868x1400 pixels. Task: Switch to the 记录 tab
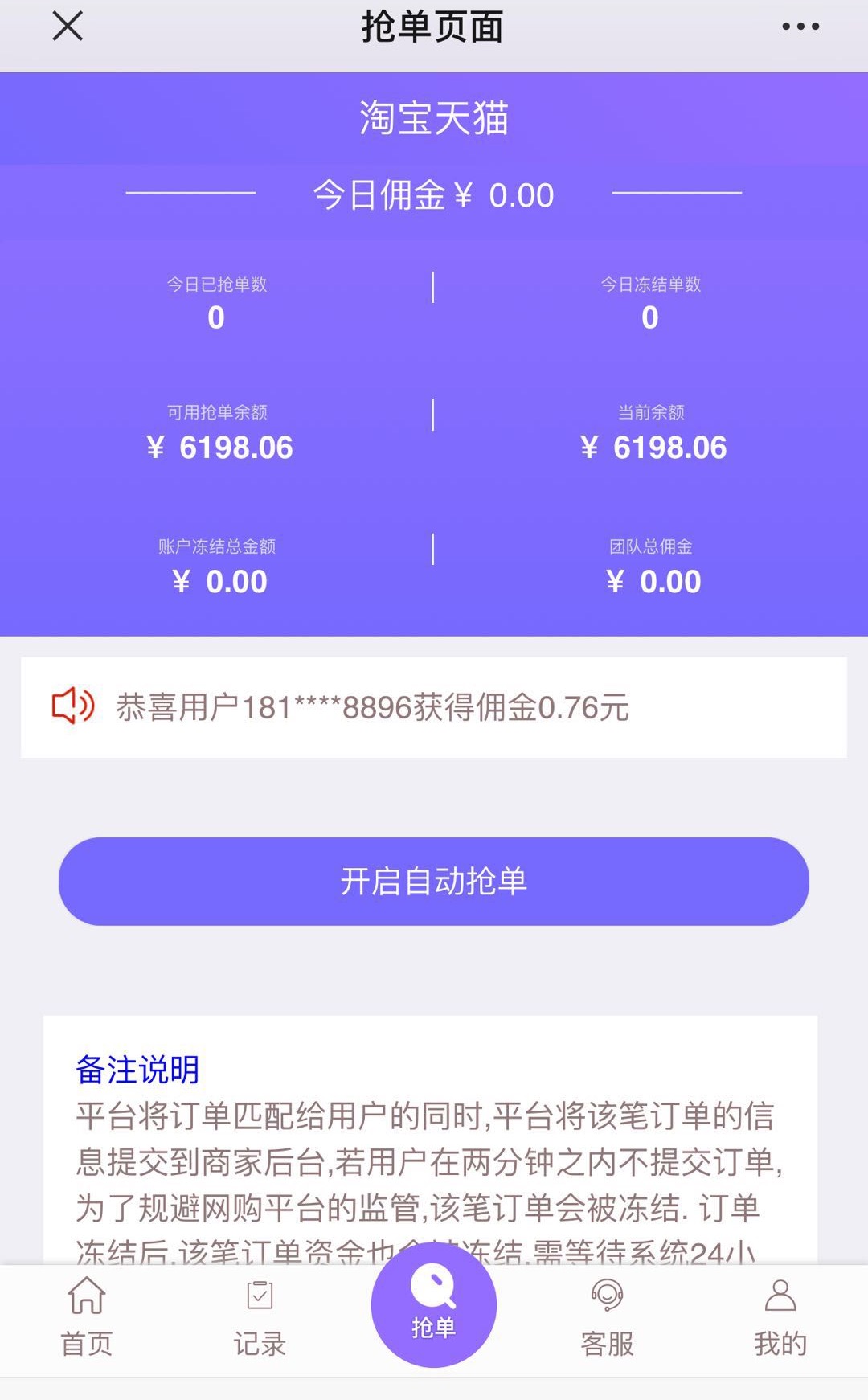260,1316
